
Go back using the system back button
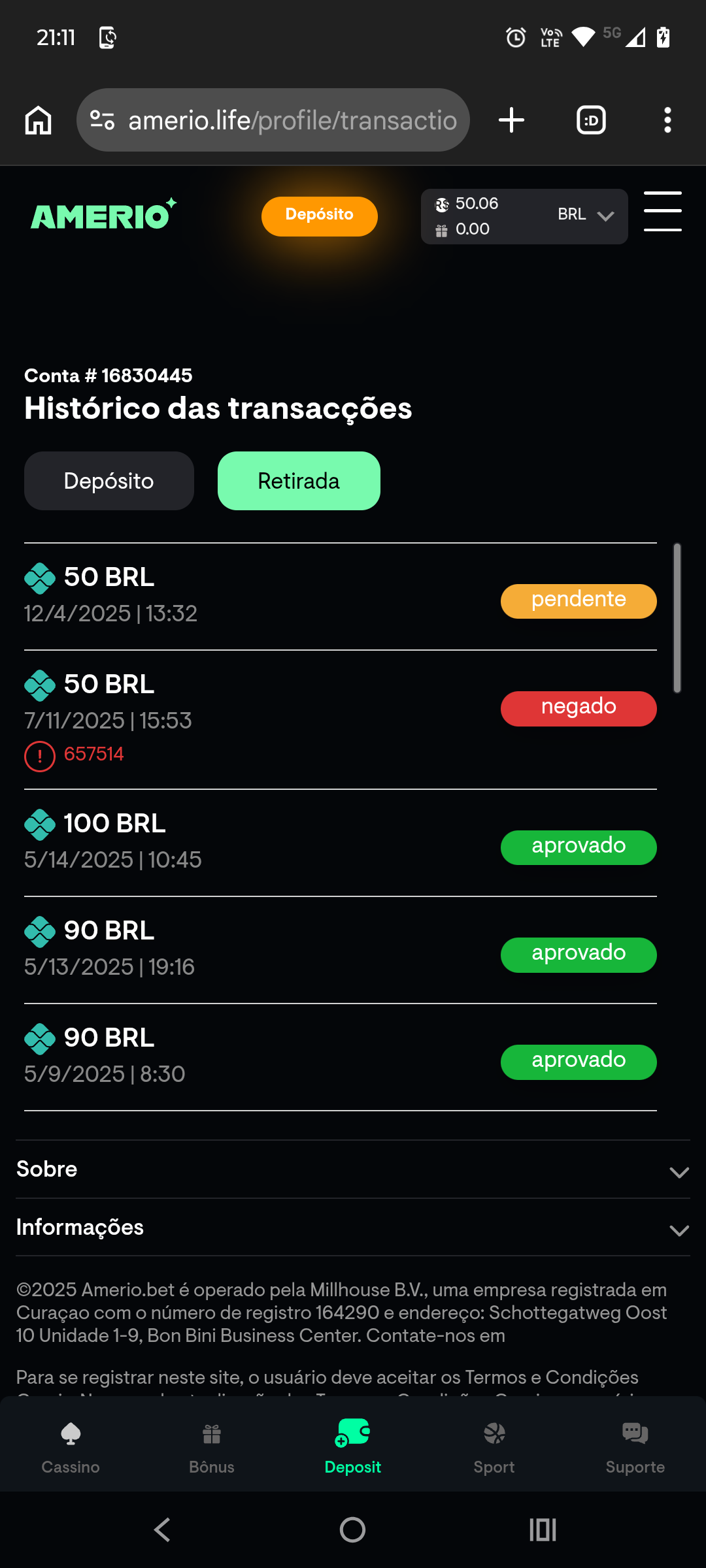point(162,1529)
